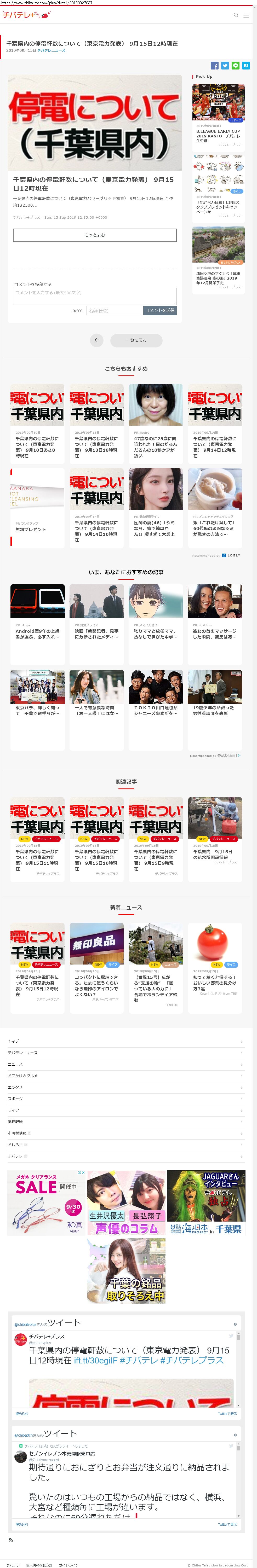Open the hamburger menu

tap(246, 15)
